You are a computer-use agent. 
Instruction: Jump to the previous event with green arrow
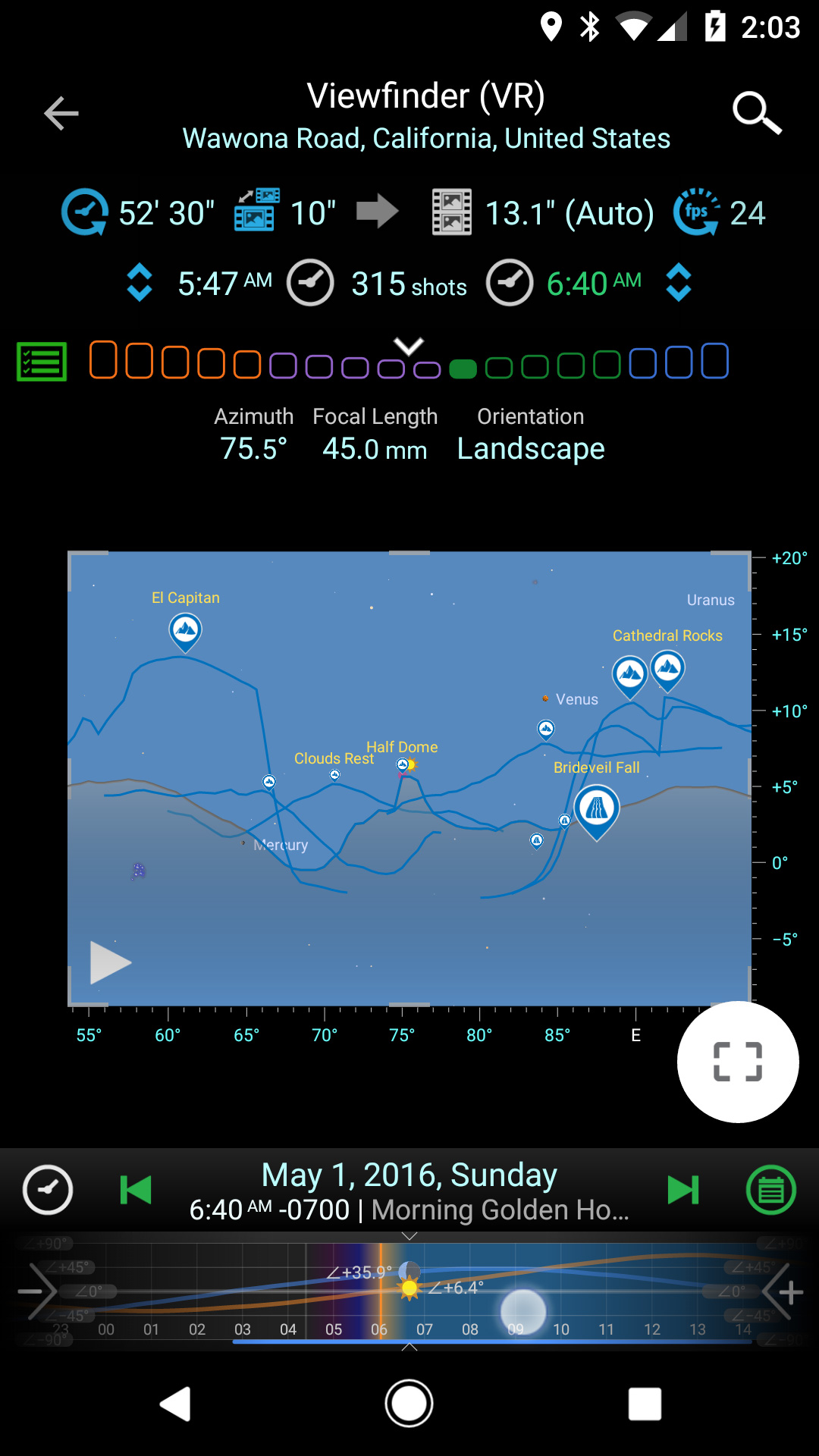coord(136,1190)
